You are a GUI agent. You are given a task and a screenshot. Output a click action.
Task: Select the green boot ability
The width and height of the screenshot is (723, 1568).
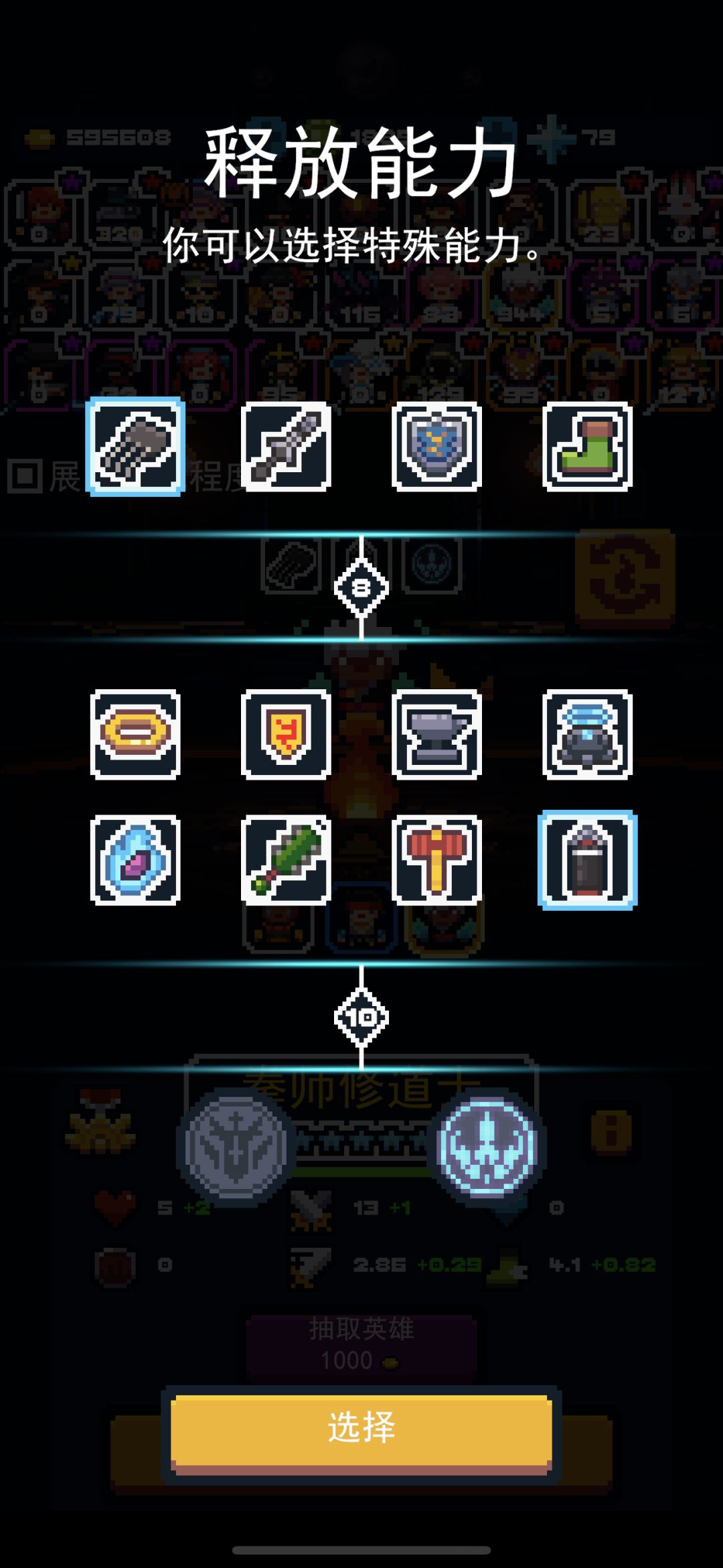coord(587,447)
